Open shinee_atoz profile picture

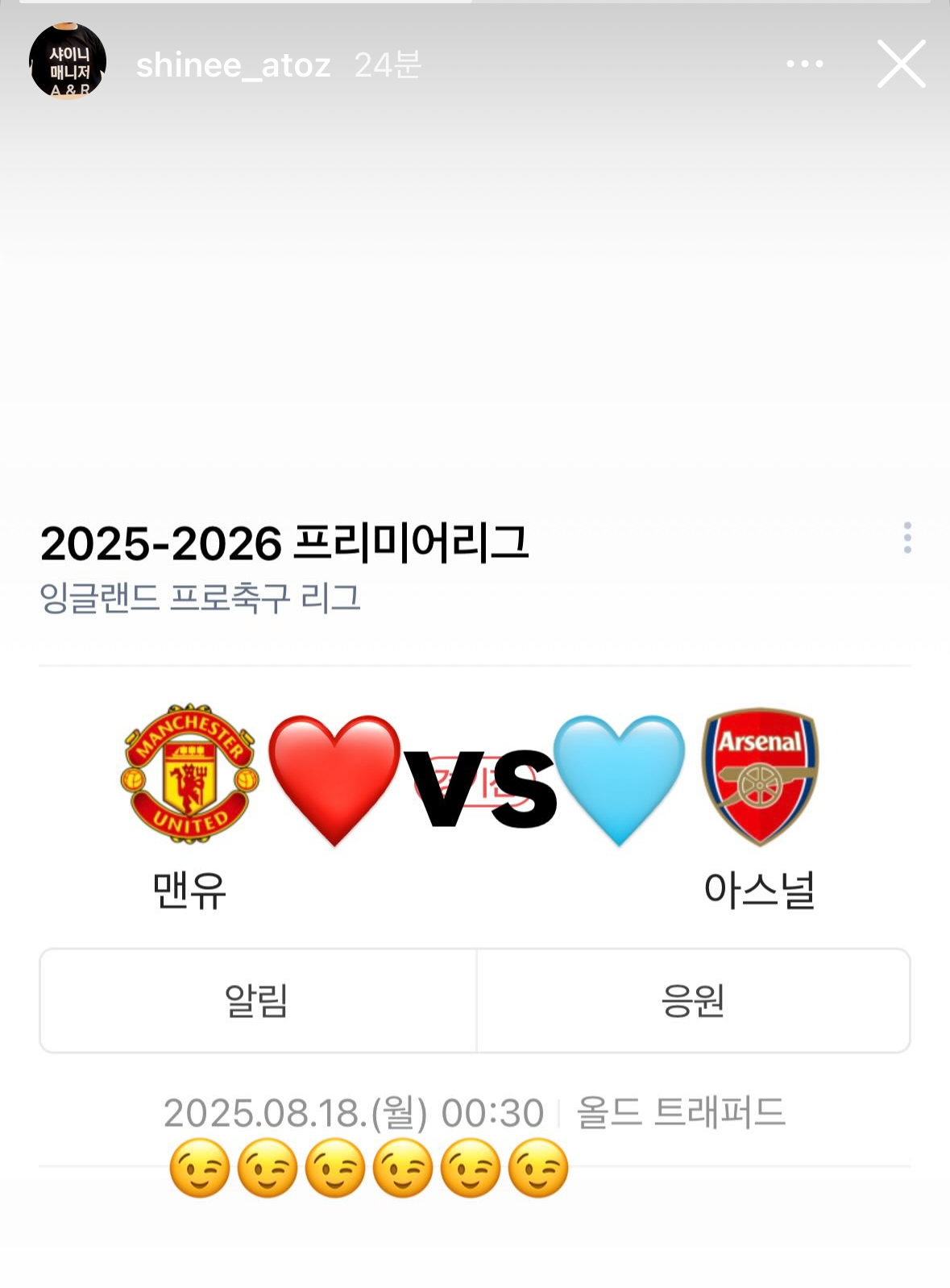(x=68, y=62)
